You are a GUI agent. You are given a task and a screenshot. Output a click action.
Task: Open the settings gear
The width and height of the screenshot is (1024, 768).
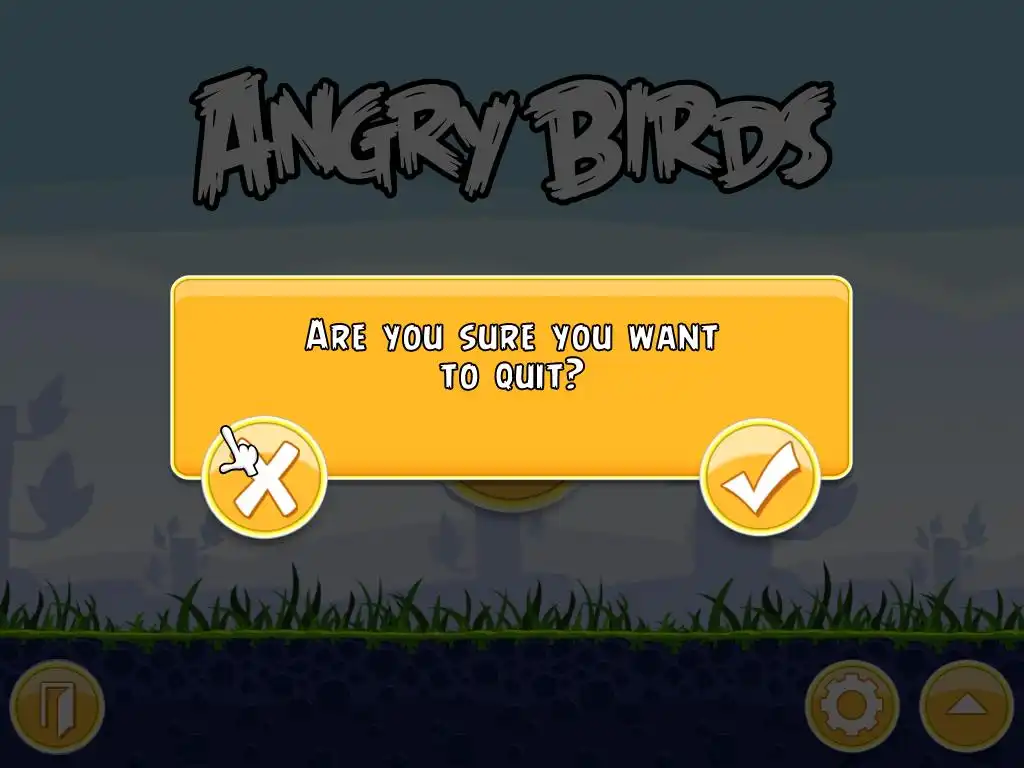click(x=851, y=705)
